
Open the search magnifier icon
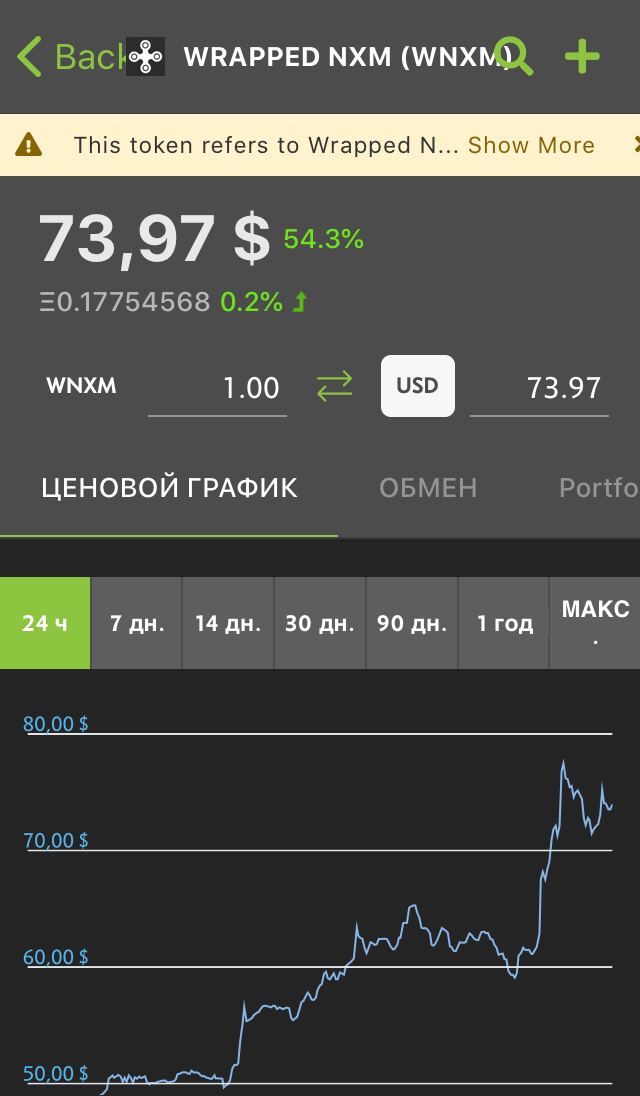click(514, 56)
